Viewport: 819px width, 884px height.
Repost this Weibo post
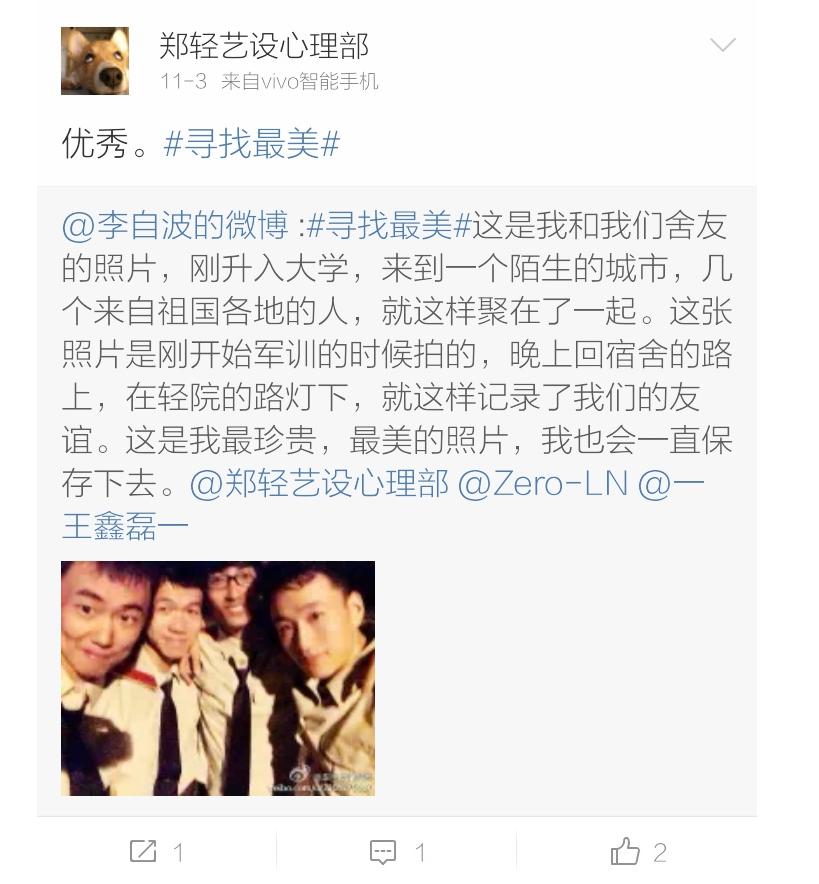pyautogui.click(x=157, y=852)
